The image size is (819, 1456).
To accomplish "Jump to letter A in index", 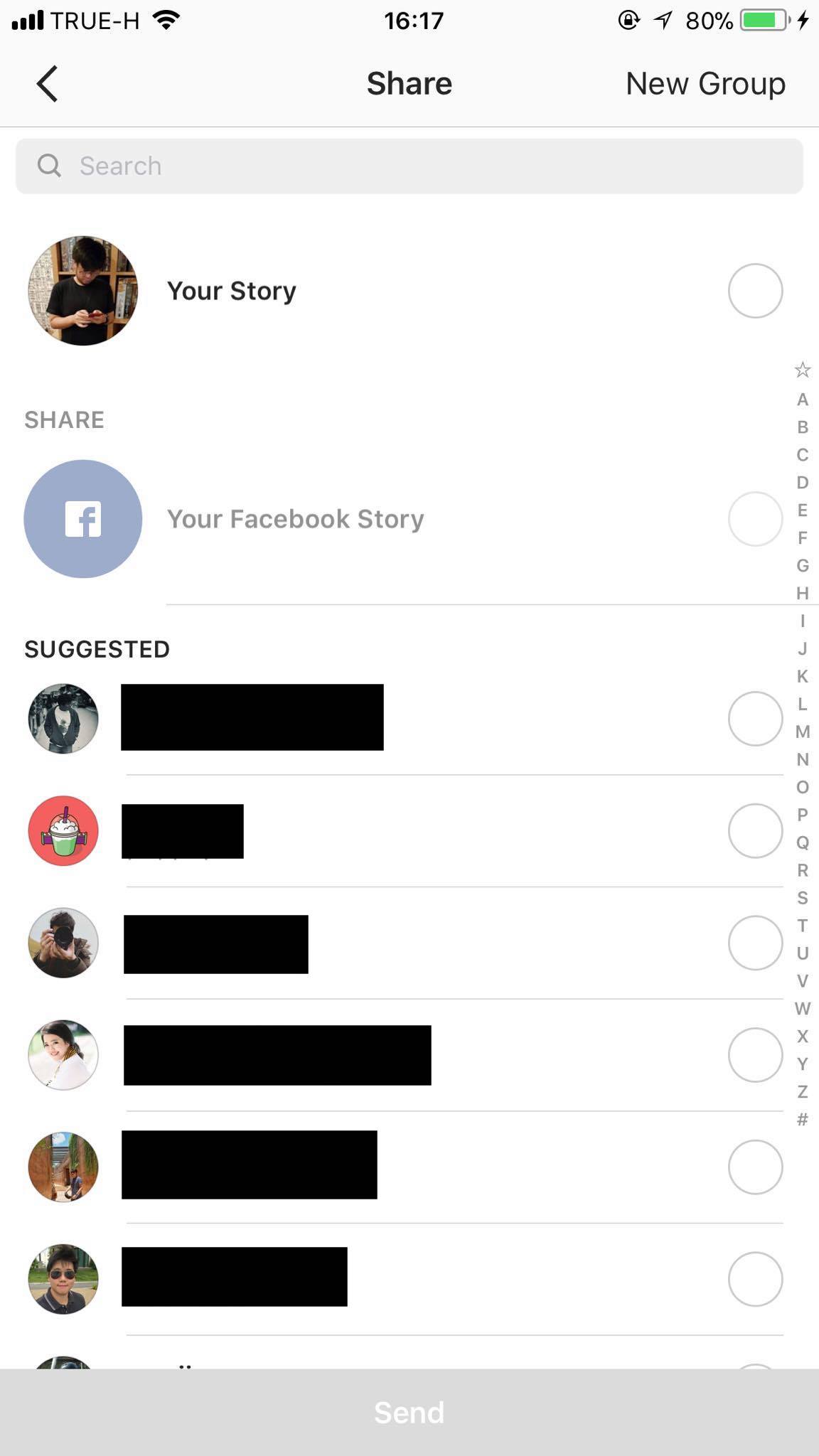I will pyautogui.click(x=803, y=400).
